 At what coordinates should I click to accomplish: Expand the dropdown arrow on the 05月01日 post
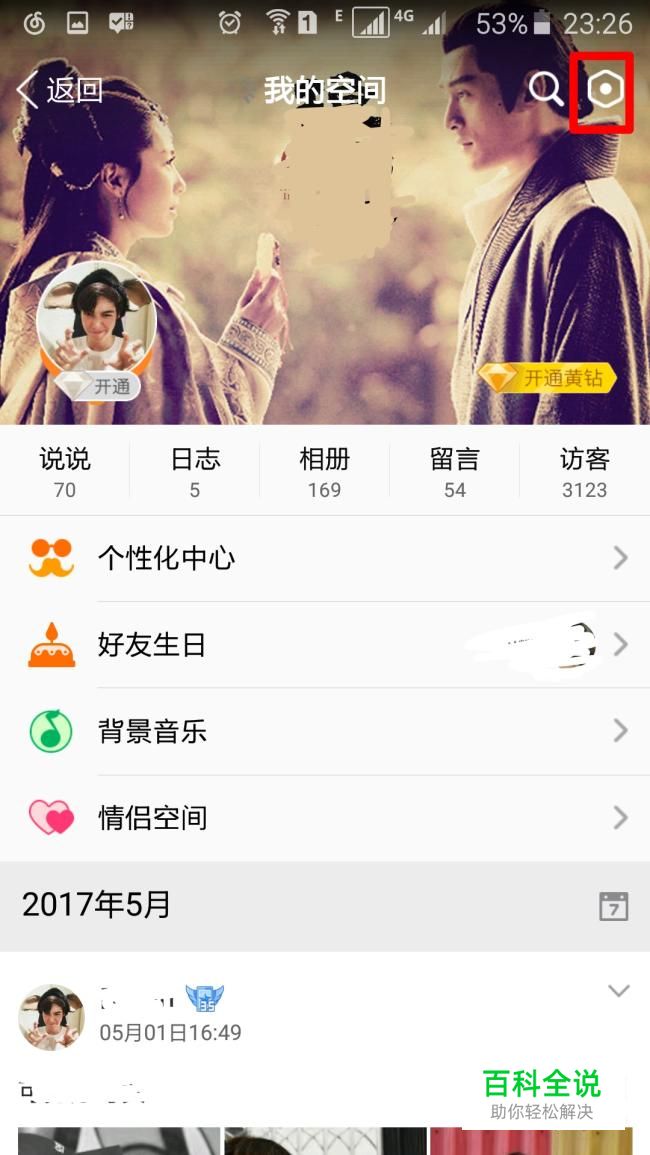tap(619, 991)
